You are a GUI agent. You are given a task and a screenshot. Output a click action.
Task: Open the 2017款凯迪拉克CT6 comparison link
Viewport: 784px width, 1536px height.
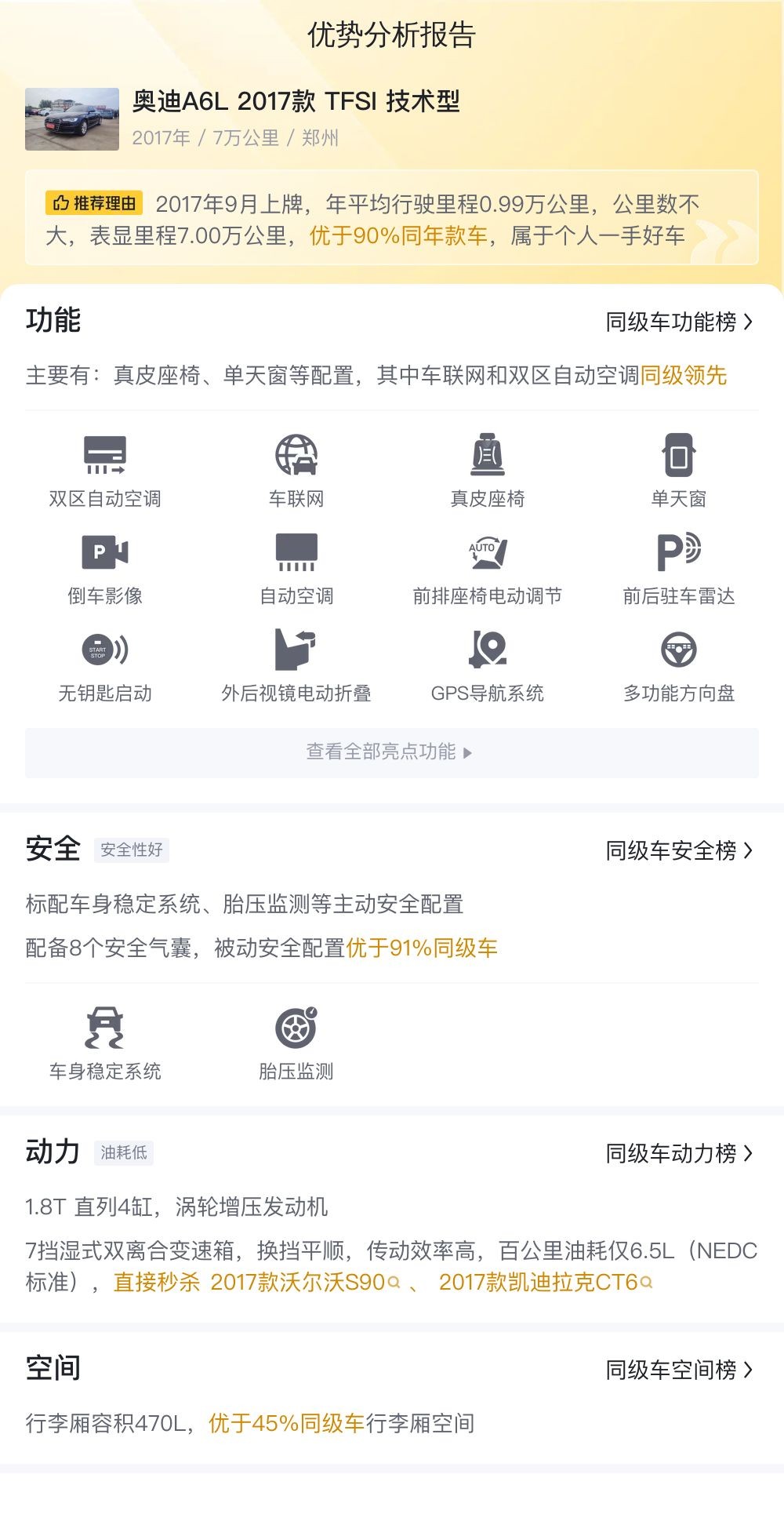click(546, 1282)
